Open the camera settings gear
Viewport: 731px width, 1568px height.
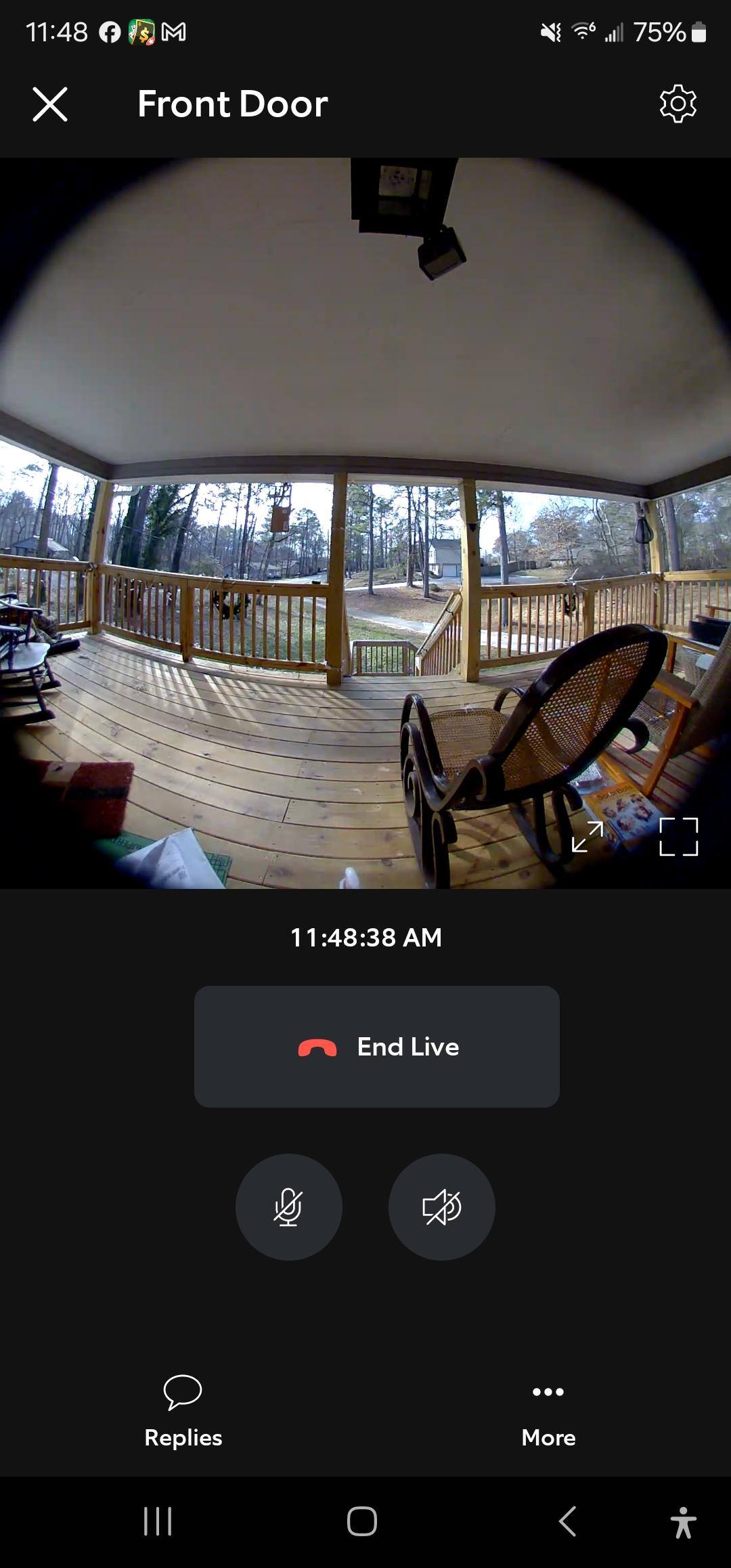click(678, 104)
